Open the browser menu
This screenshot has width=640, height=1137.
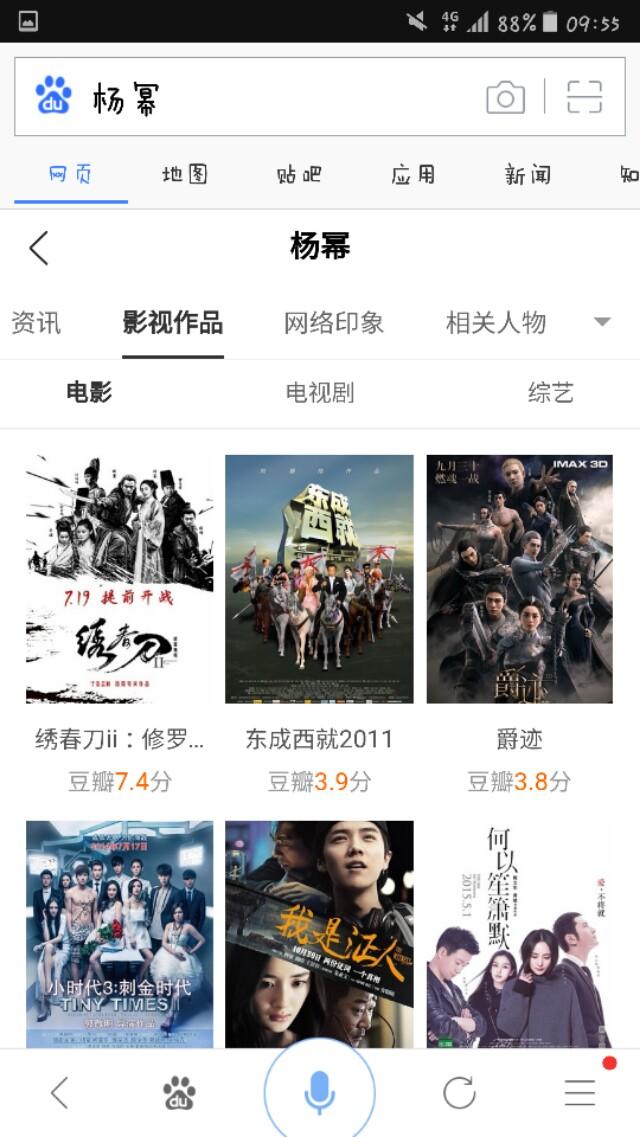(580, 1093)
